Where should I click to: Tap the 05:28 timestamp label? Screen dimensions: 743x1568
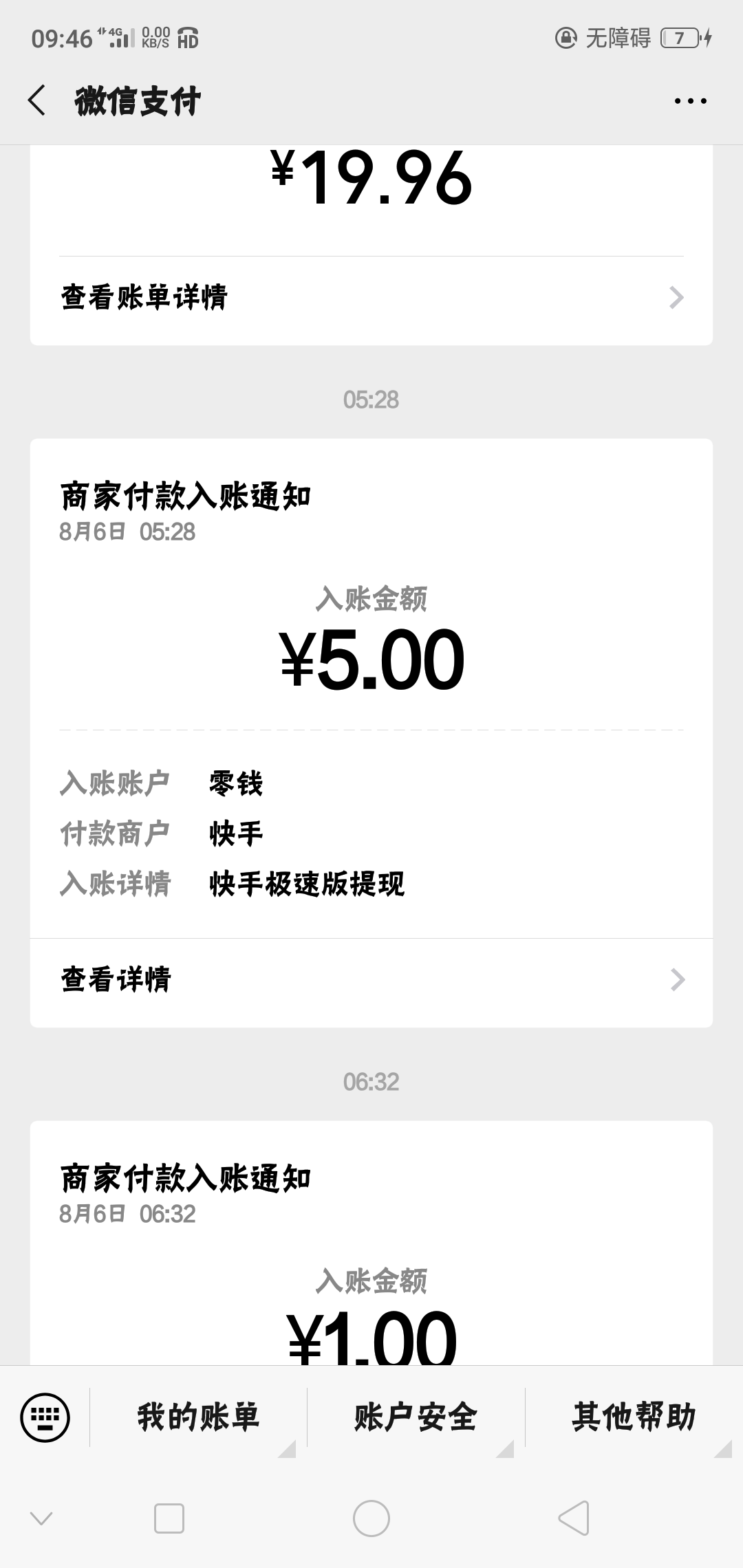pyautogui.click(x=371, y=399)
